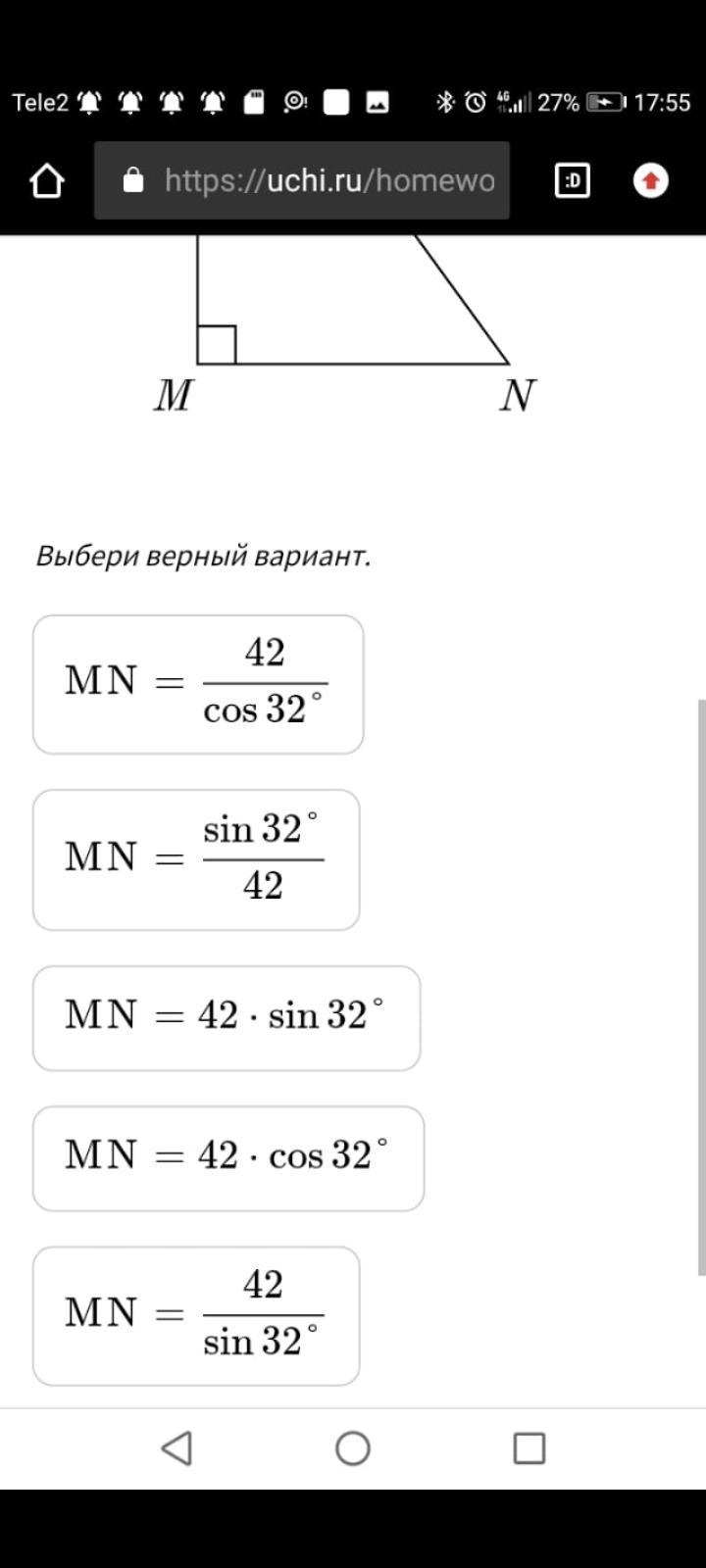Tap the uchi.ru address bar
Viewport: 706px width, 1568px height.
pos(302,180)
